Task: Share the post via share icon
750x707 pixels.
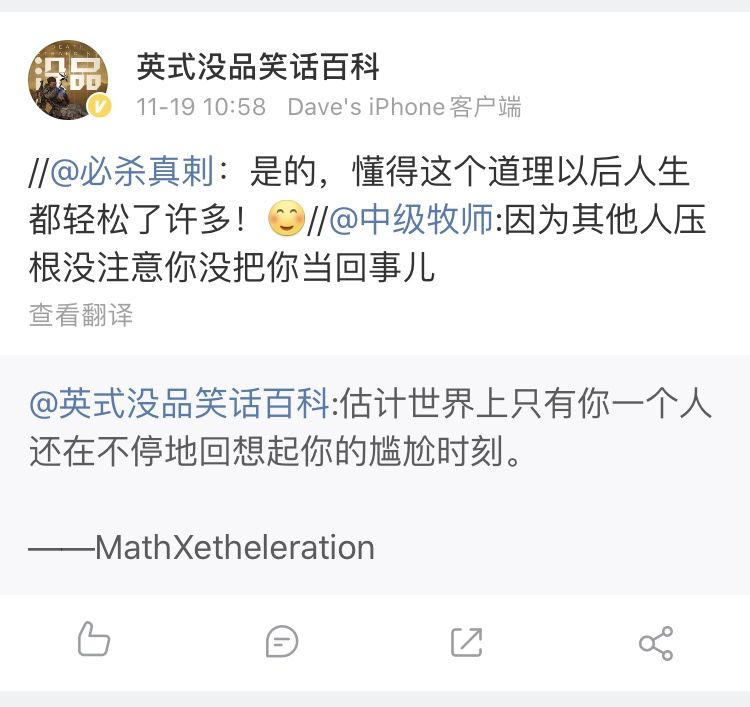Action: point(655,642)
